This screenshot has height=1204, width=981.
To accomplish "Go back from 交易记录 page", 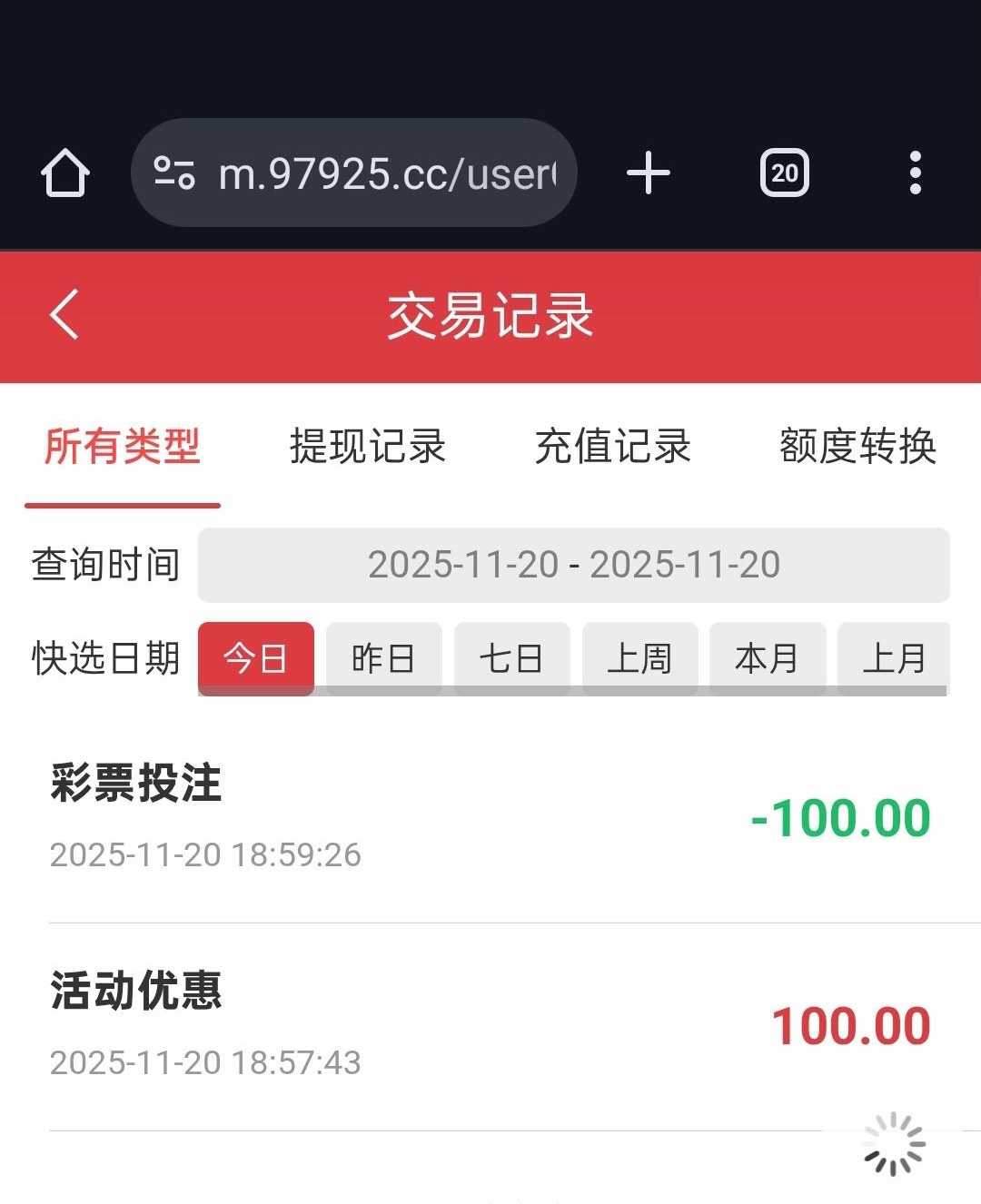I will pyautogui.click(x=64, y=315).
